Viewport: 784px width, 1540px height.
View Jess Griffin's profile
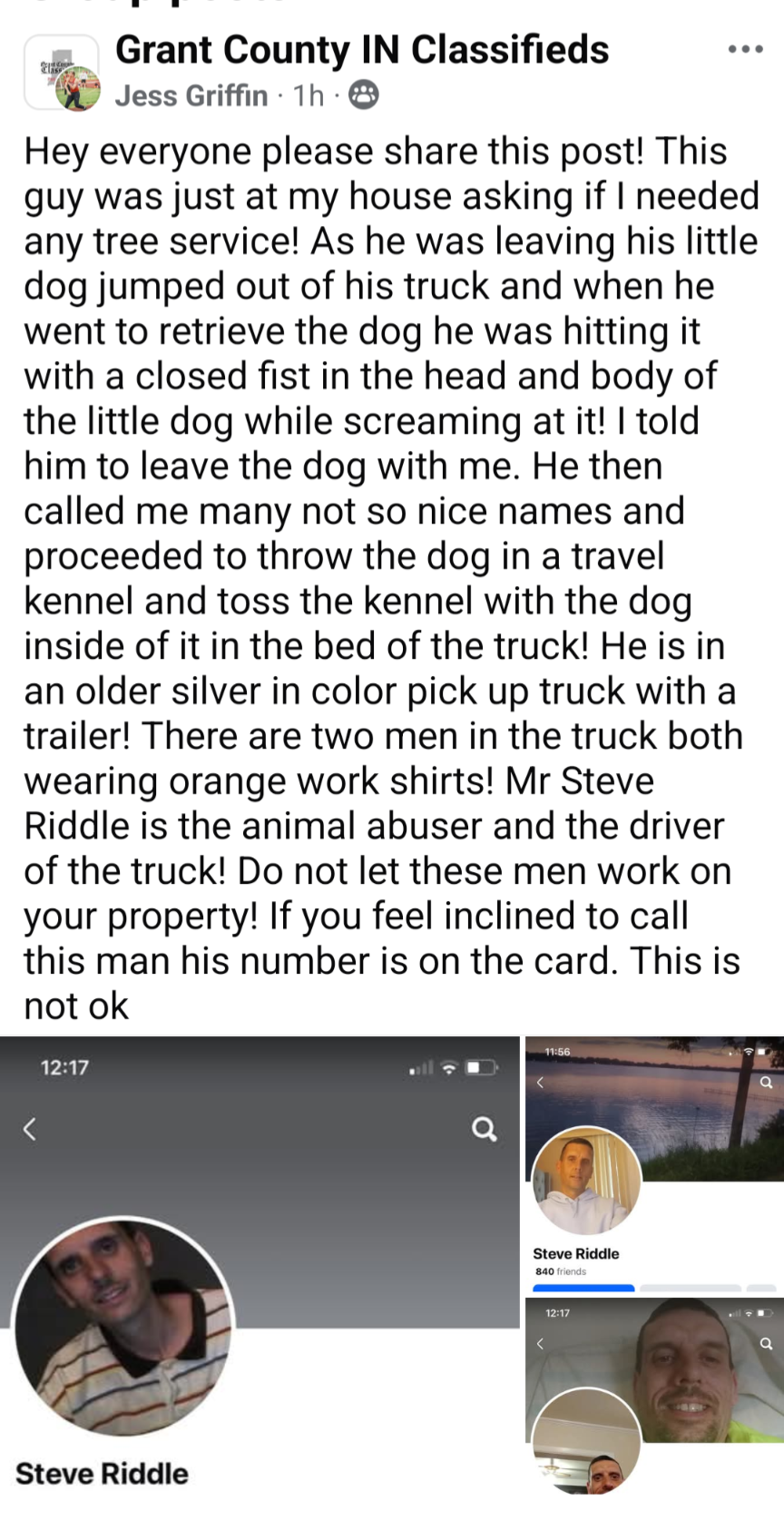pyautogui.click(x=191, y=95)
